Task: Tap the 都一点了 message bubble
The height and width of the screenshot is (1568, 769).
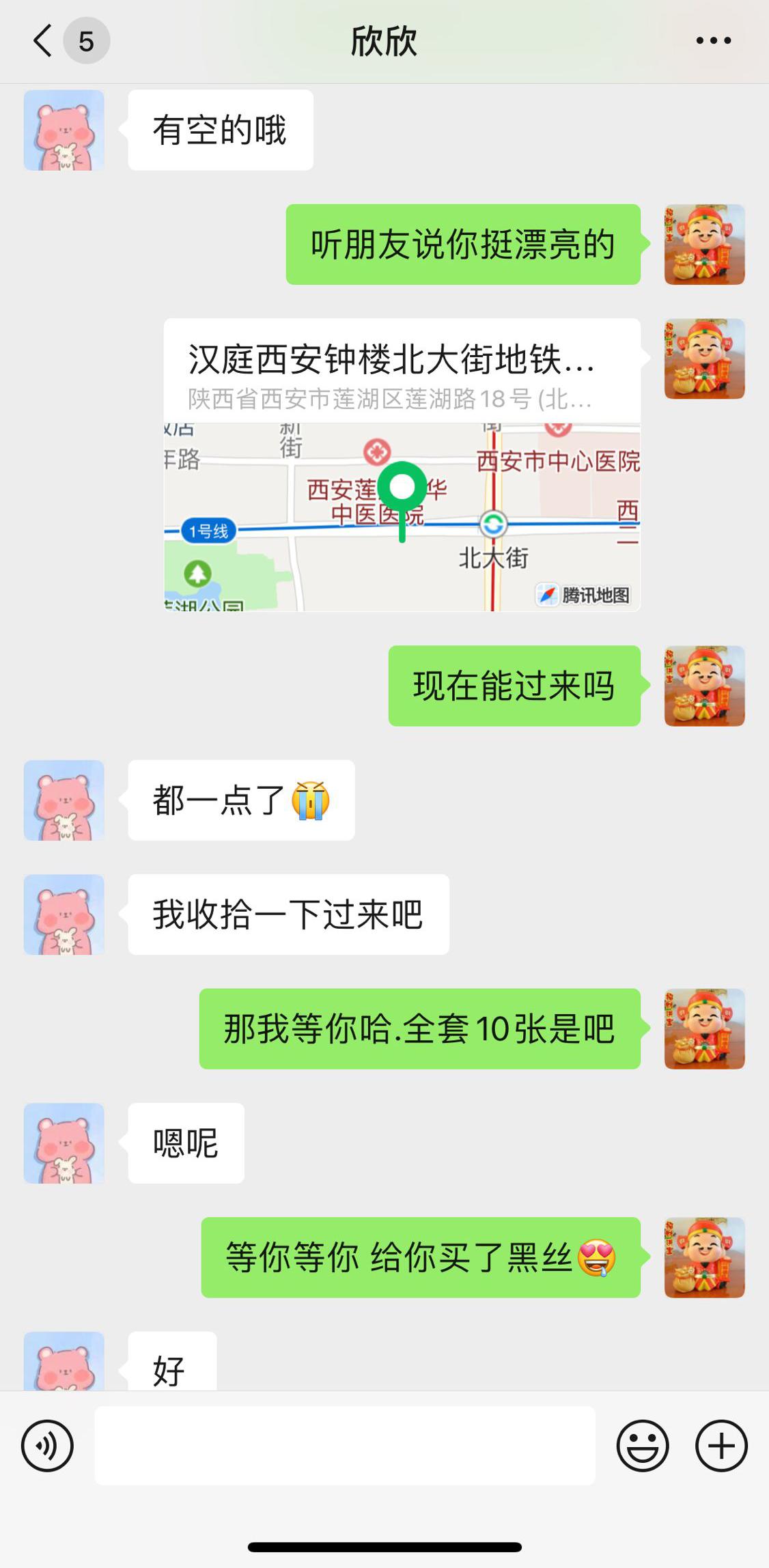Action: tap(240, 800)
